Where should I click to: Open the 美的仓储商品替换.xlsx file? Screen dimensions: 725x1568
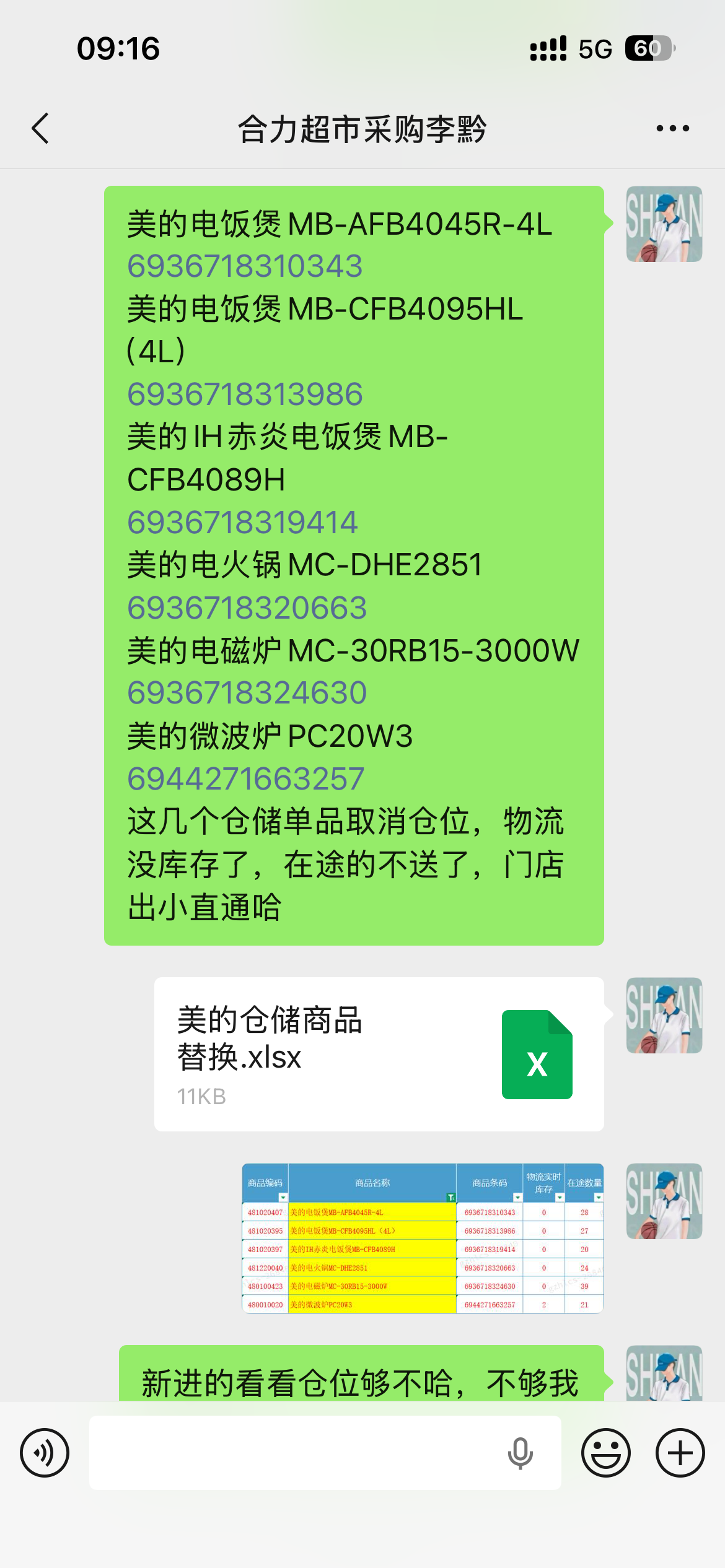click(x=379, y=1054)
